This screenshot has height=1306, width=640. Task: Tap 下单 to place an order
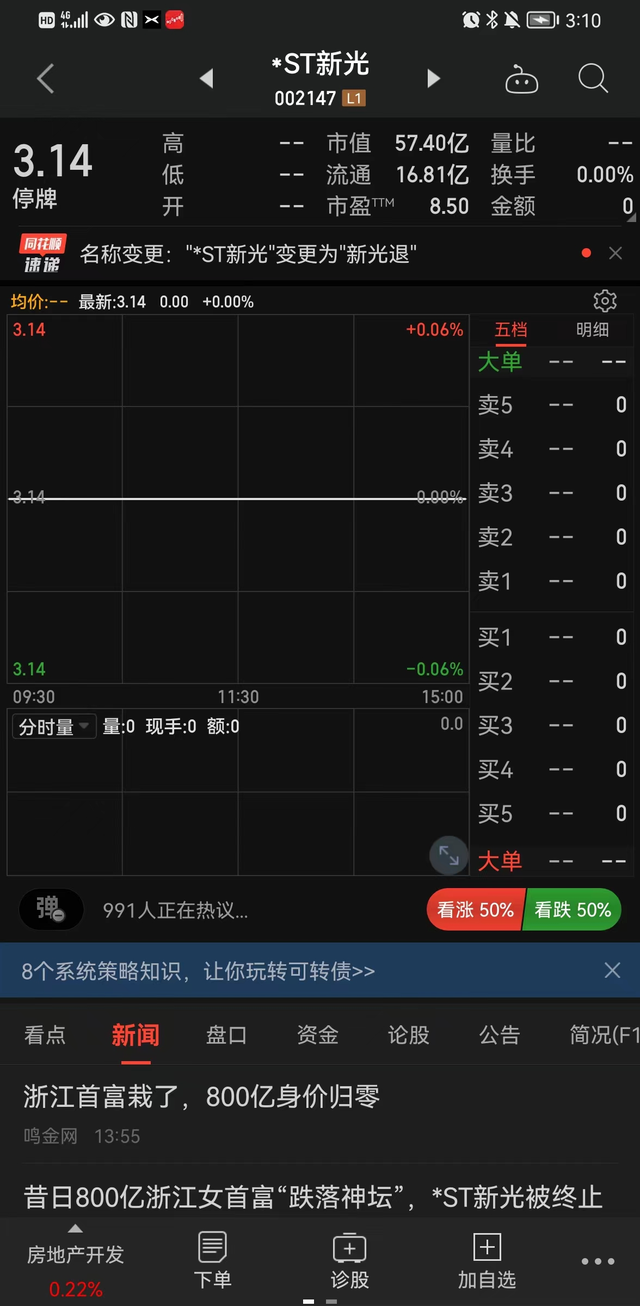click(x=212, y=1262)
